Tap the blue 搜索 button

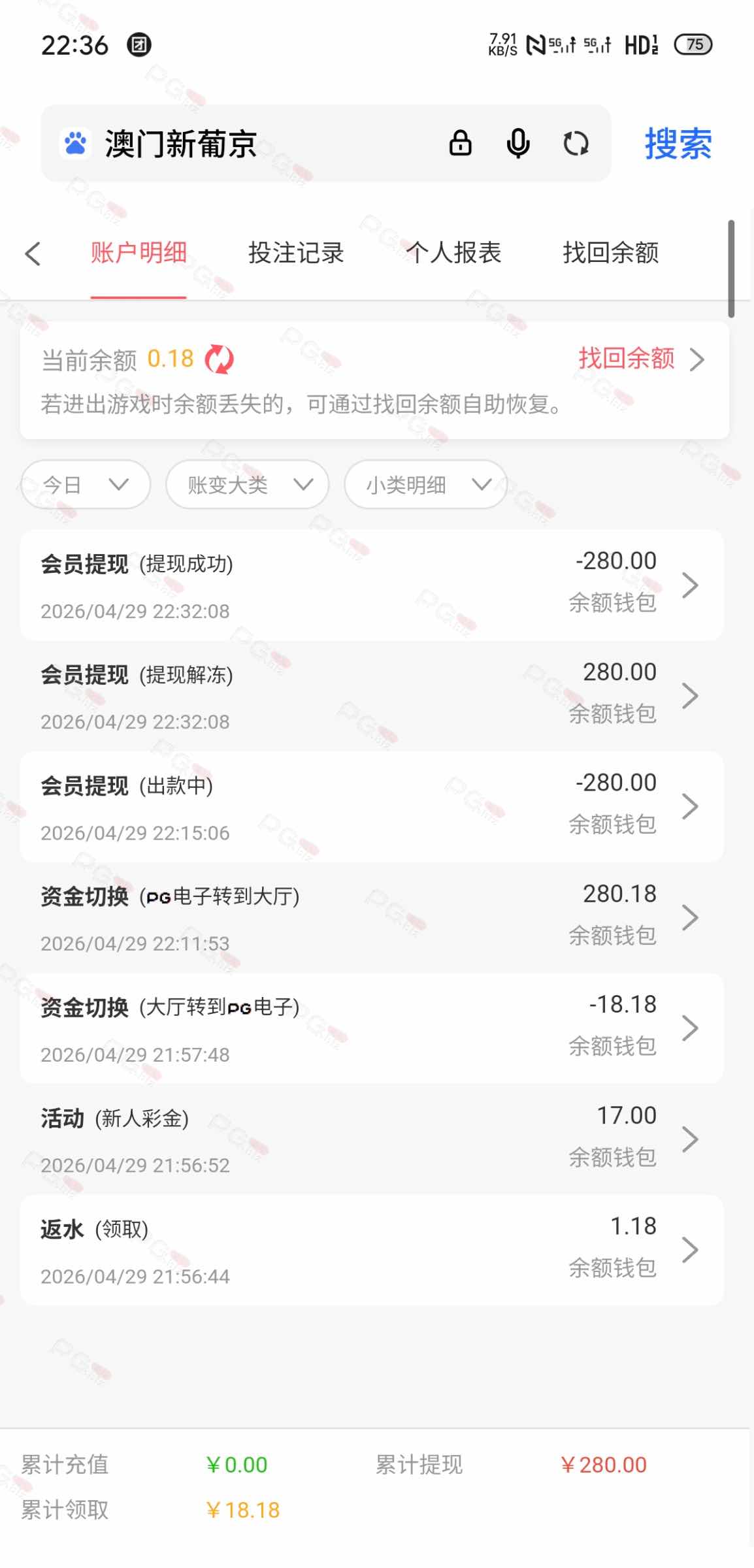tap(678, 144)
